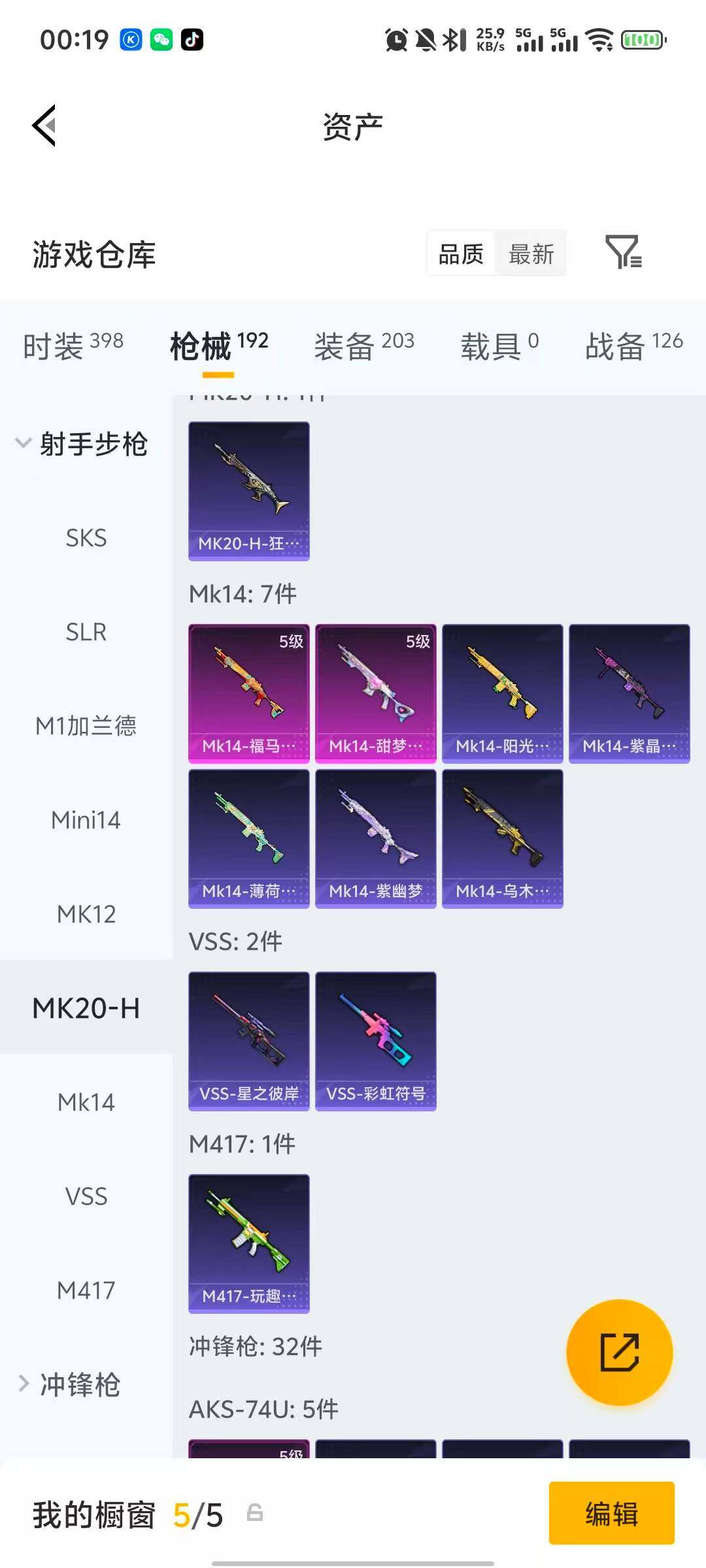706x1568 pixels.
Task: Open the Mk14-福马 skin tile
Action: [x=248, y=693]
